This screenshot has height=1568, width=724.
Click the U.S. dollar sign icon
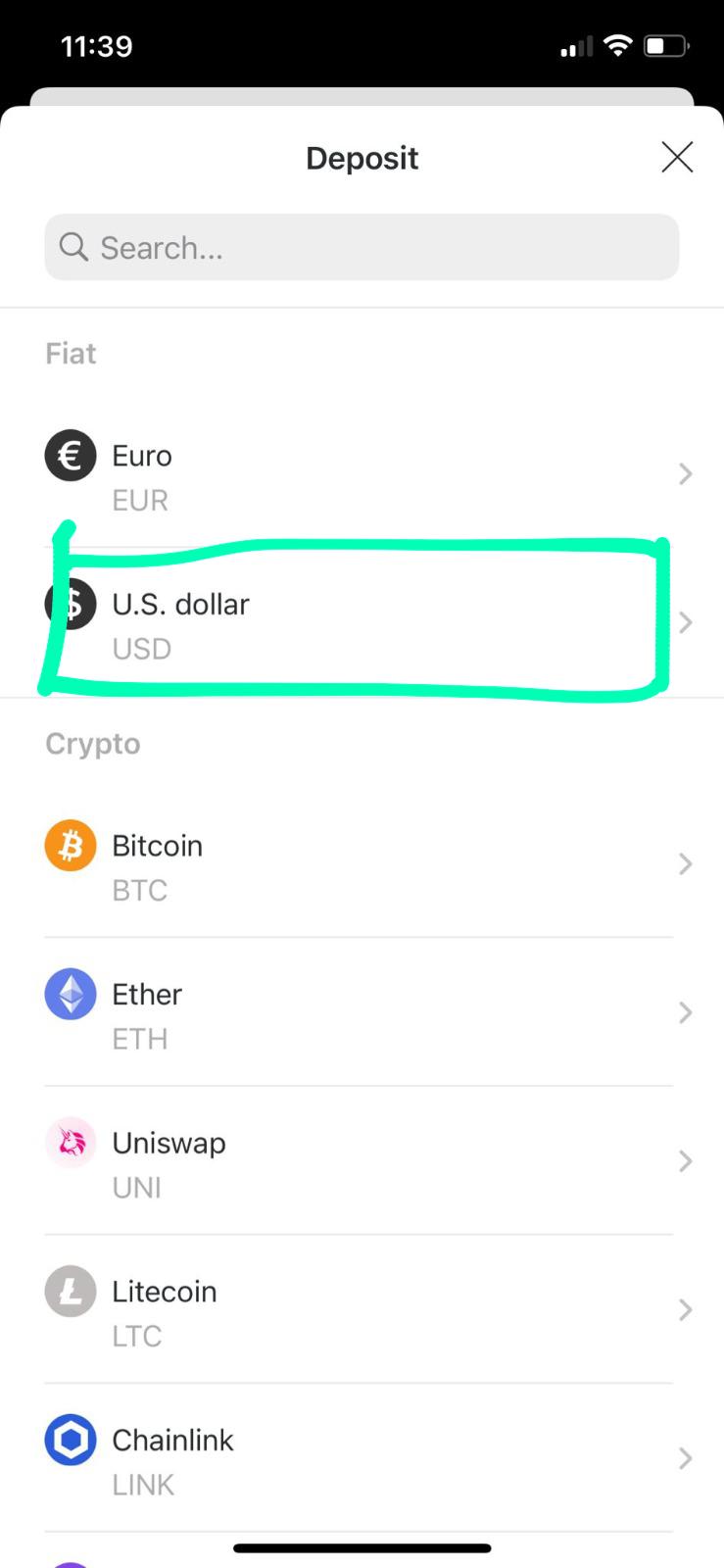[70, 603]
